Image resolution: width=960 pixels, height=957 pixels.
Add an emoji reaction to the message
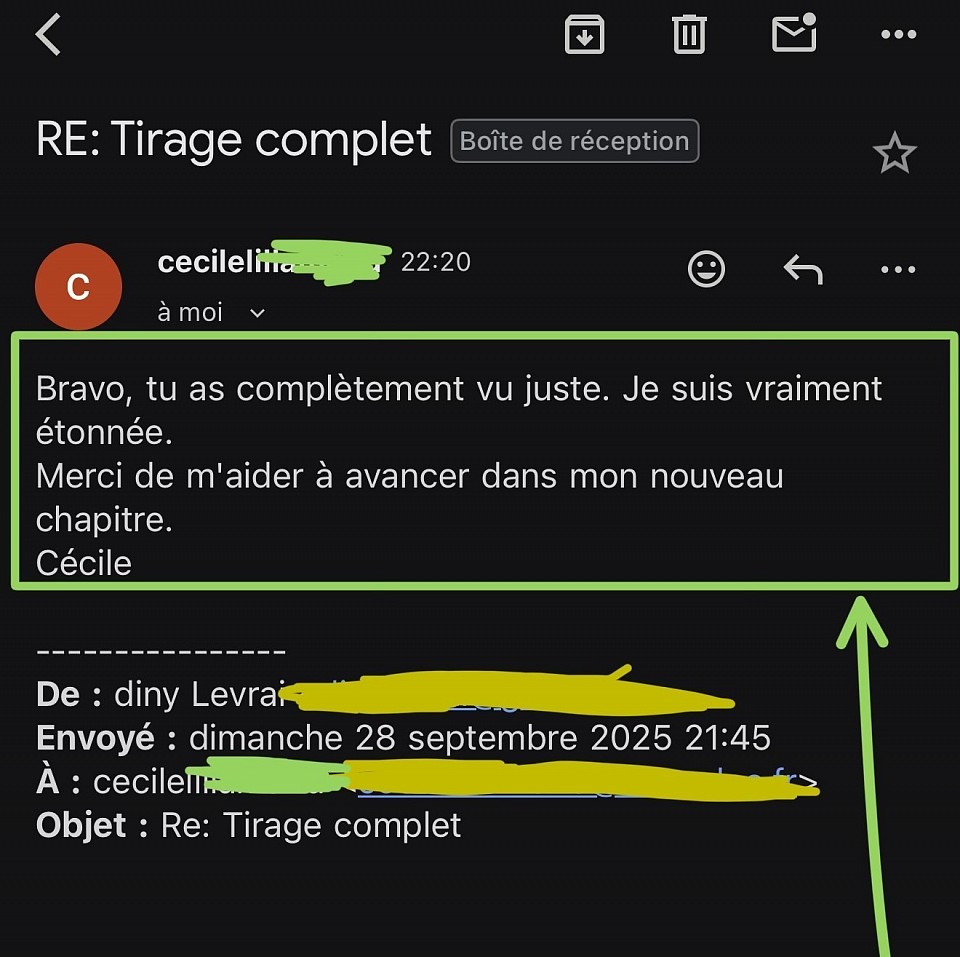pyautogui.click(x=707, y=269)
